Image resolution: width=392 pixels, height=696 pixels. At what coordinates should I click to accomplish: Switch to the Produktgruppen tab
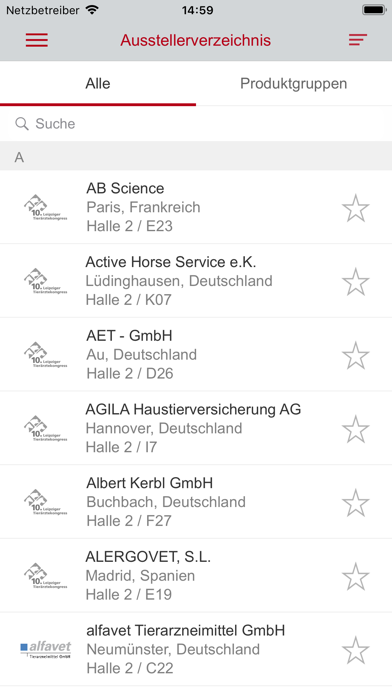tap(294, 83)
